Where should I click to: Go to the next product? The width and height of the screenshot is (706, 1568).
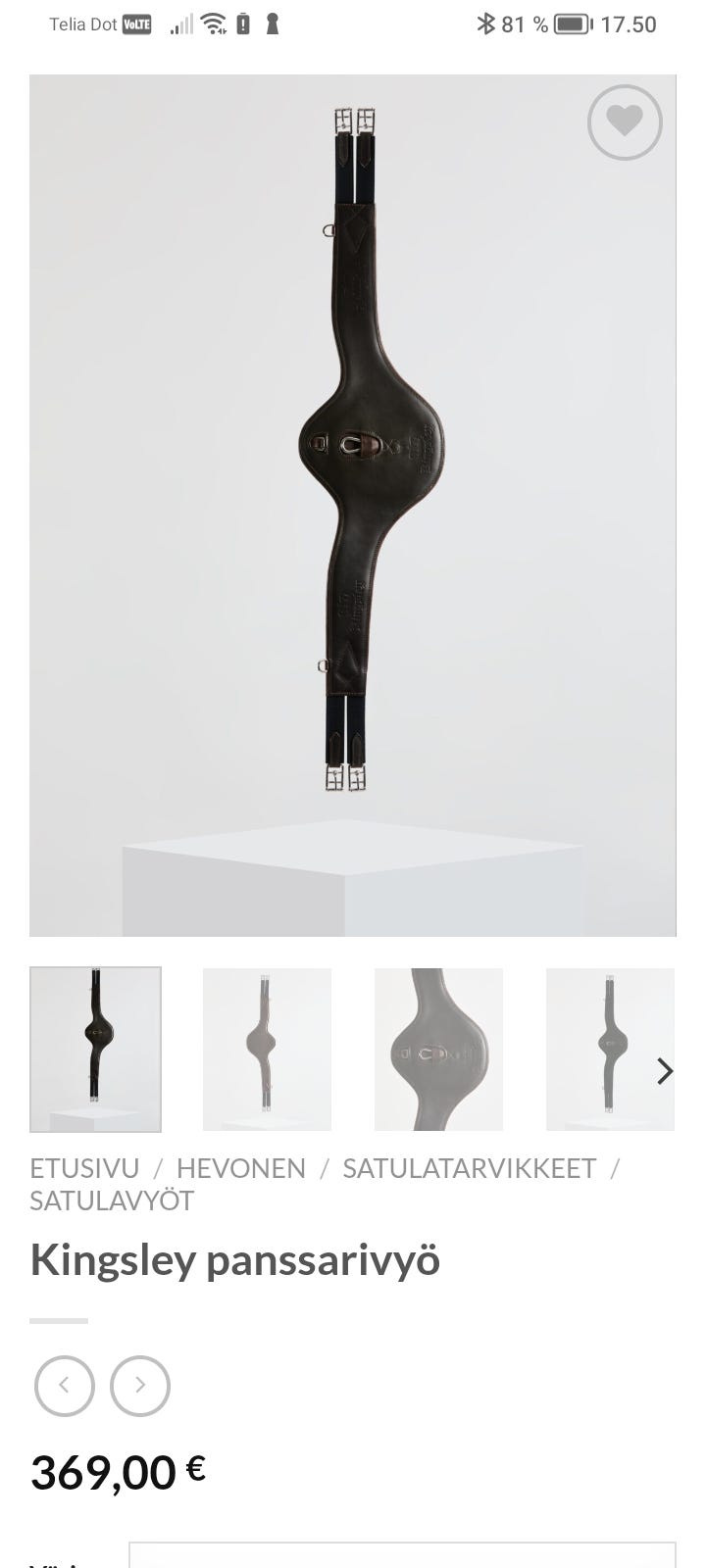tap(140, 1385)
